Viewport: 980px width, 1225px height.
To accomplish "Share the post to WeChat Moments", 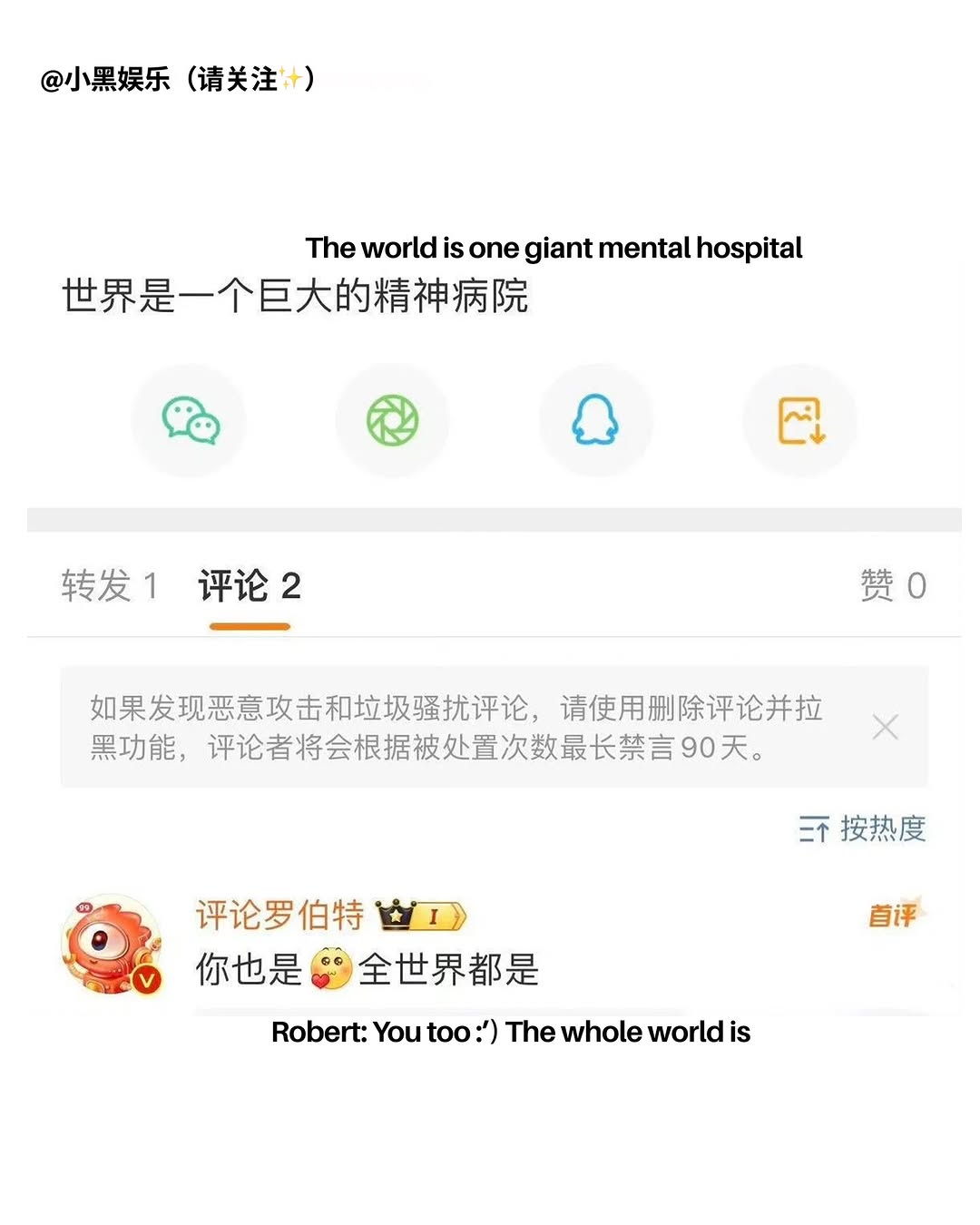I will pyautogui.click(x=392, y=419).
